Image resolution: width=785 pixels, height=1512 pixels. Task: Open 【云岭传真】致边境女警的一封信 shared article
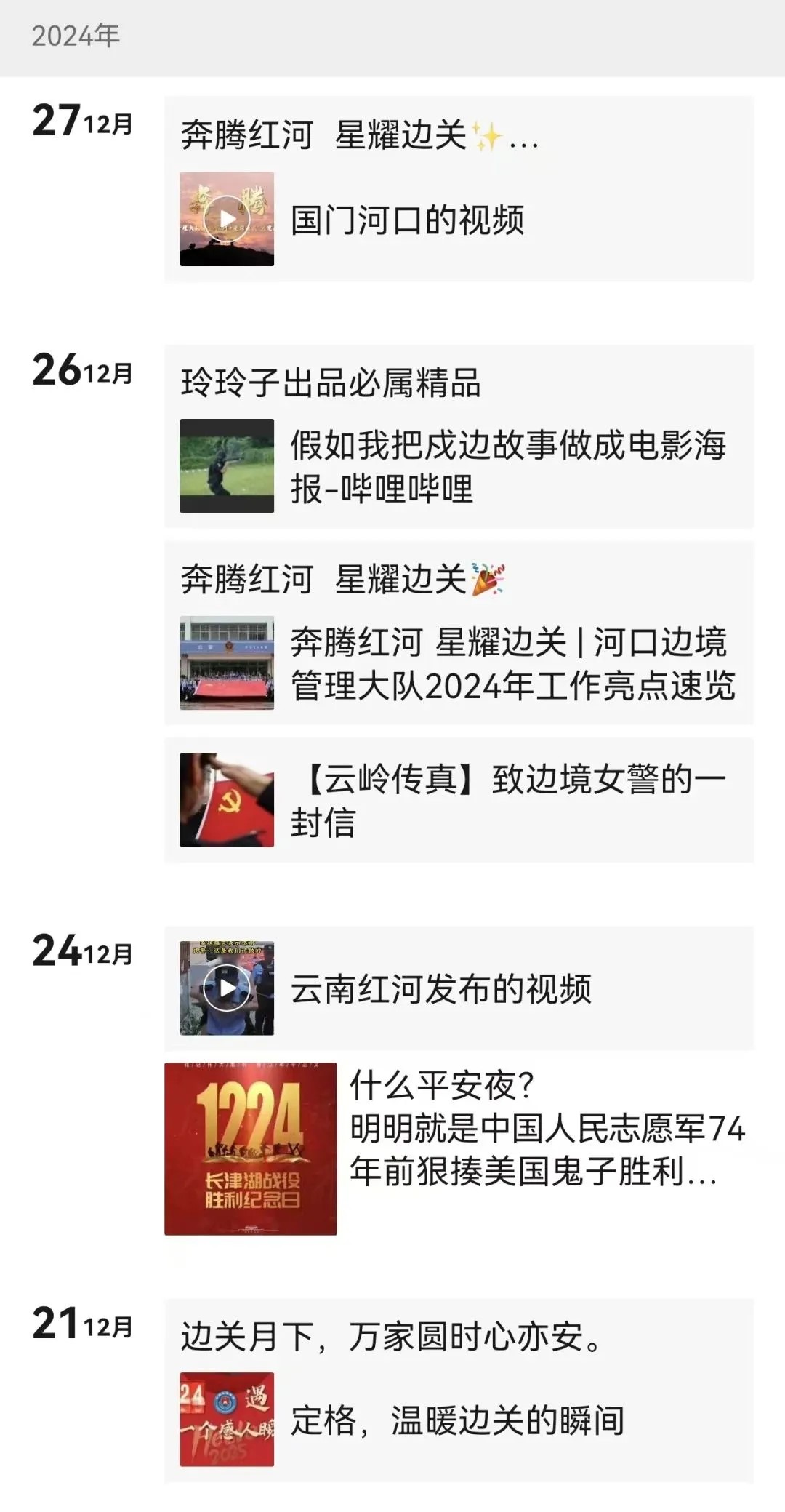point(507,800)
